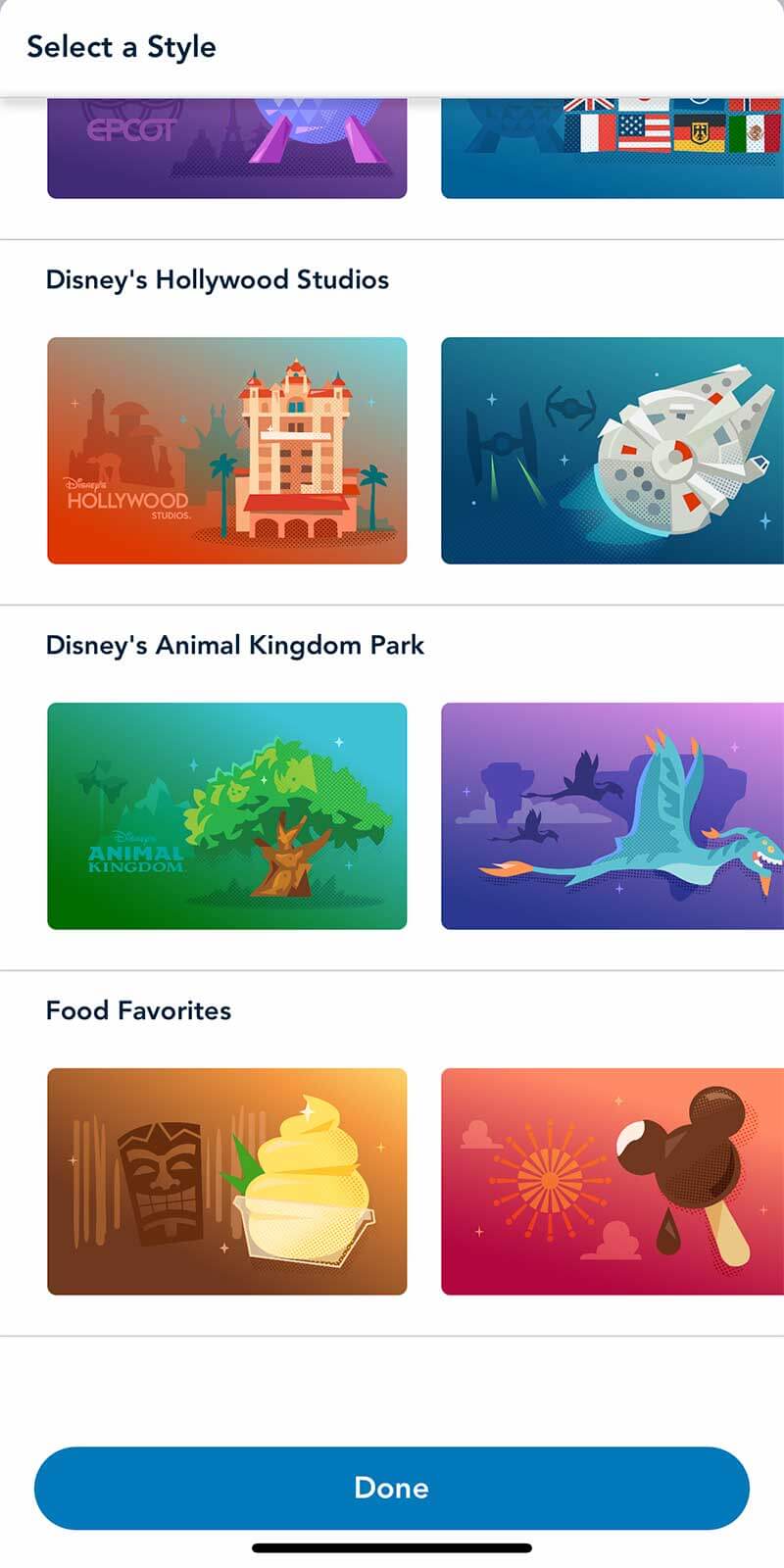Image resolution: width=784 pixels, height=1568 pixels.
Task: Select the Millennium Falcon style card
Action: 612,451
